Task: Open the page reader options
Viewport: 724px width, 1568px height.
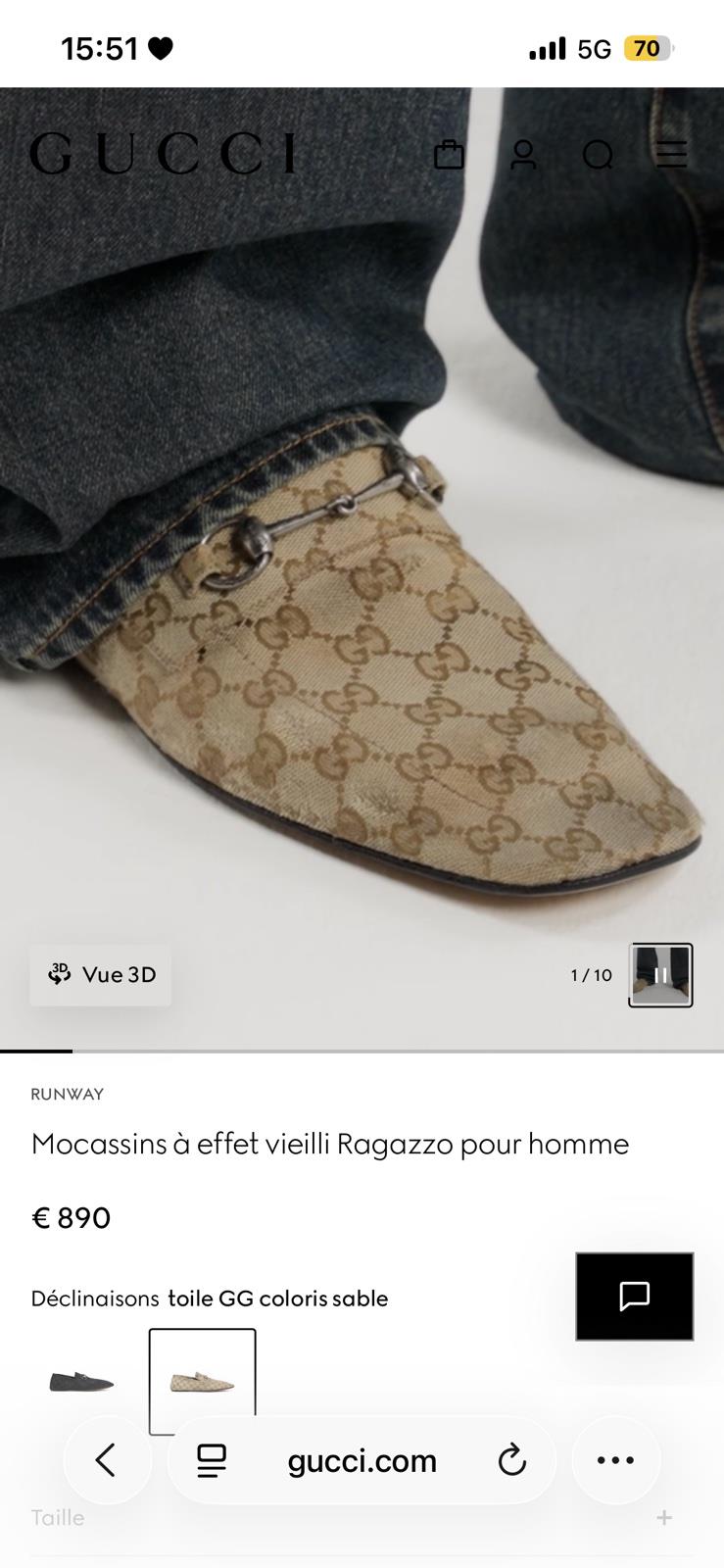Action: pyautogui.click(x=212, y=1460)
